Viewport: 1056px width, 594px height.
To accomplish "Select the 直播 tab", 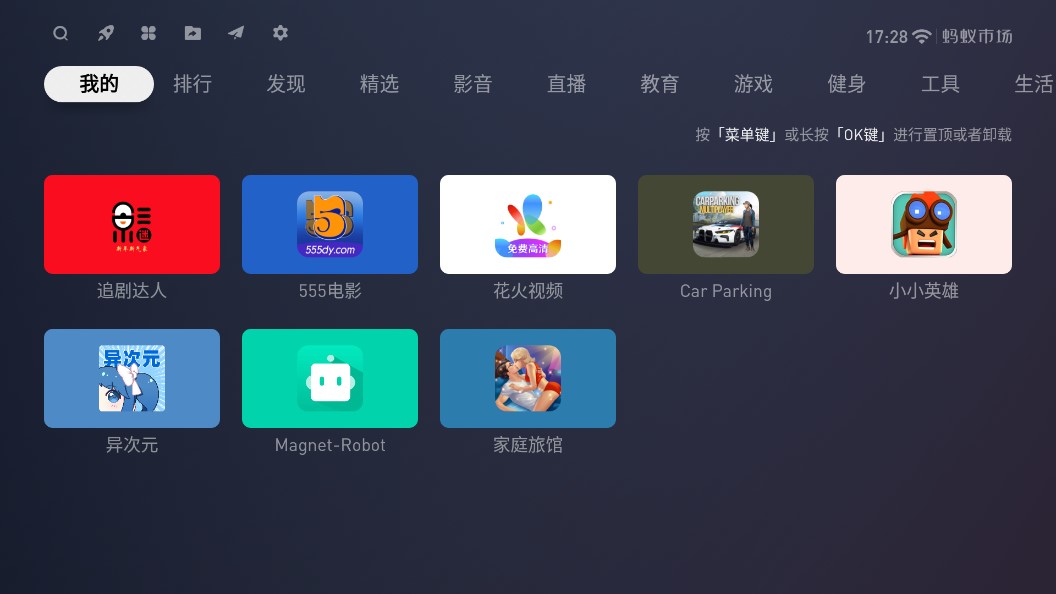I will (x=566, y=84).
